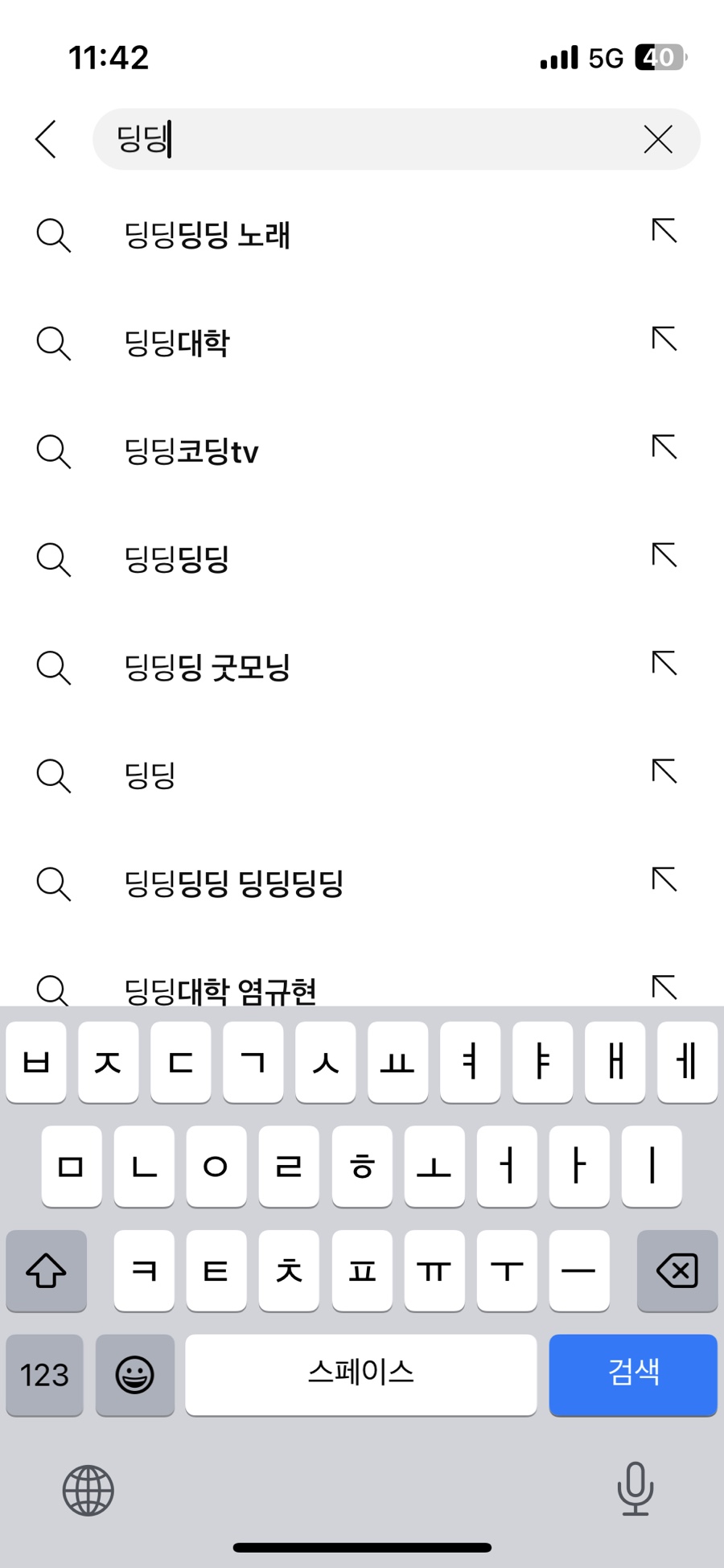Viewport: 724px width, 1568px height.
Task: Clear the search text with the X
Action: pos(657,140)
